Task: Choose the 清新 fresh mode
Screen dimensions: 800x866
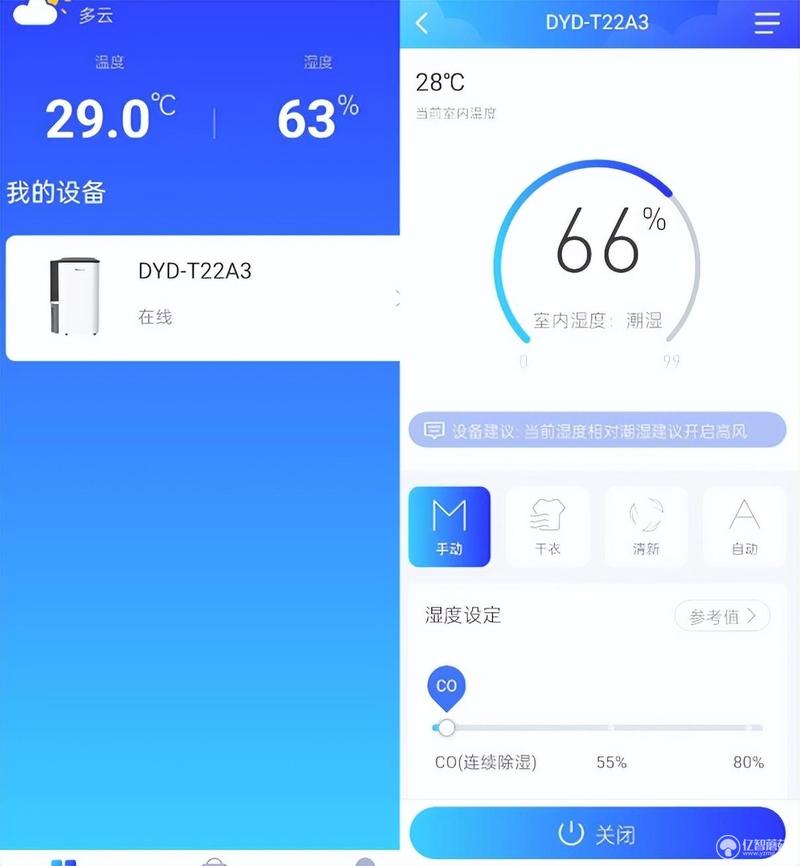Action: coord(646,527)
